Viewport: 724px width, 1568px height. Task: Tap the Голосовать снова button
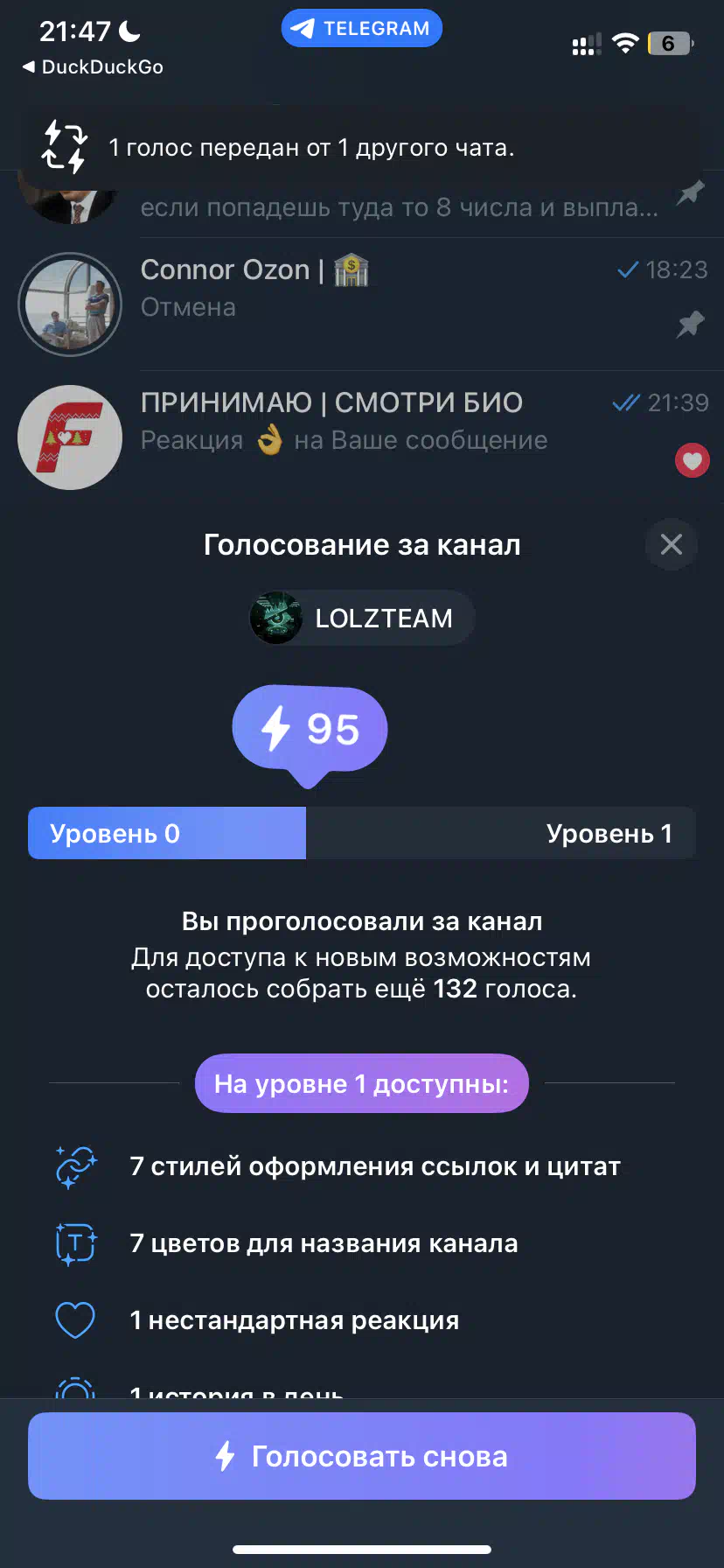click(x=362, y=1456)
